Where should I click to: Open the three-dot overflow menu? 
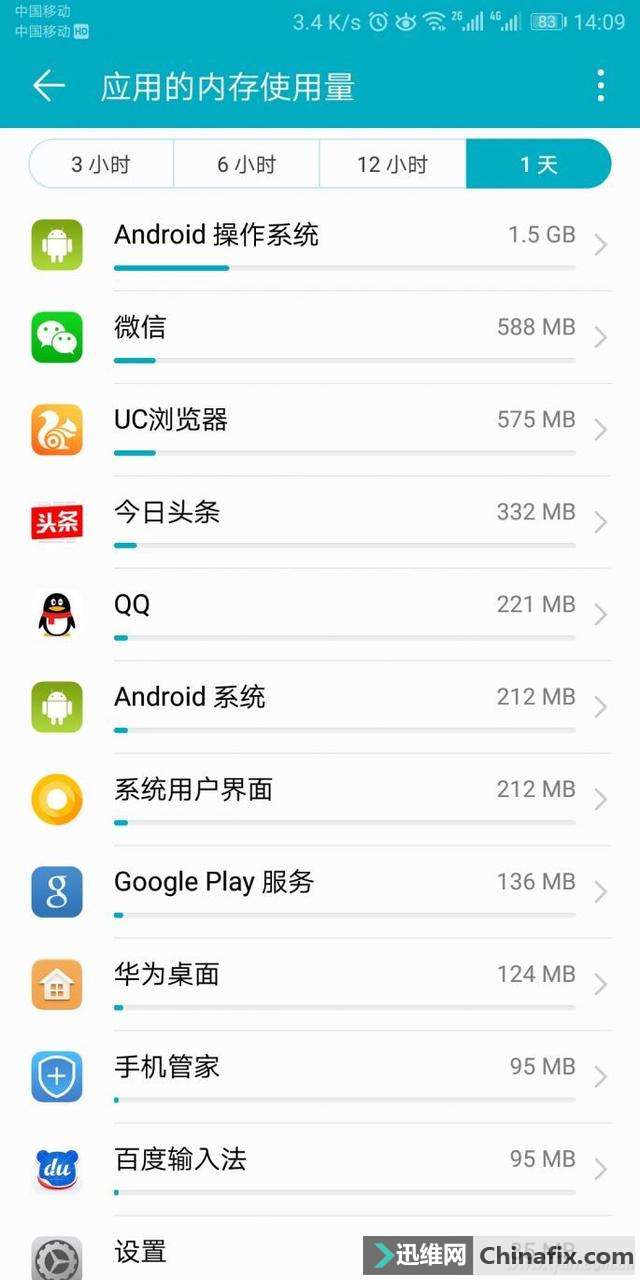(x=600, y=86)
